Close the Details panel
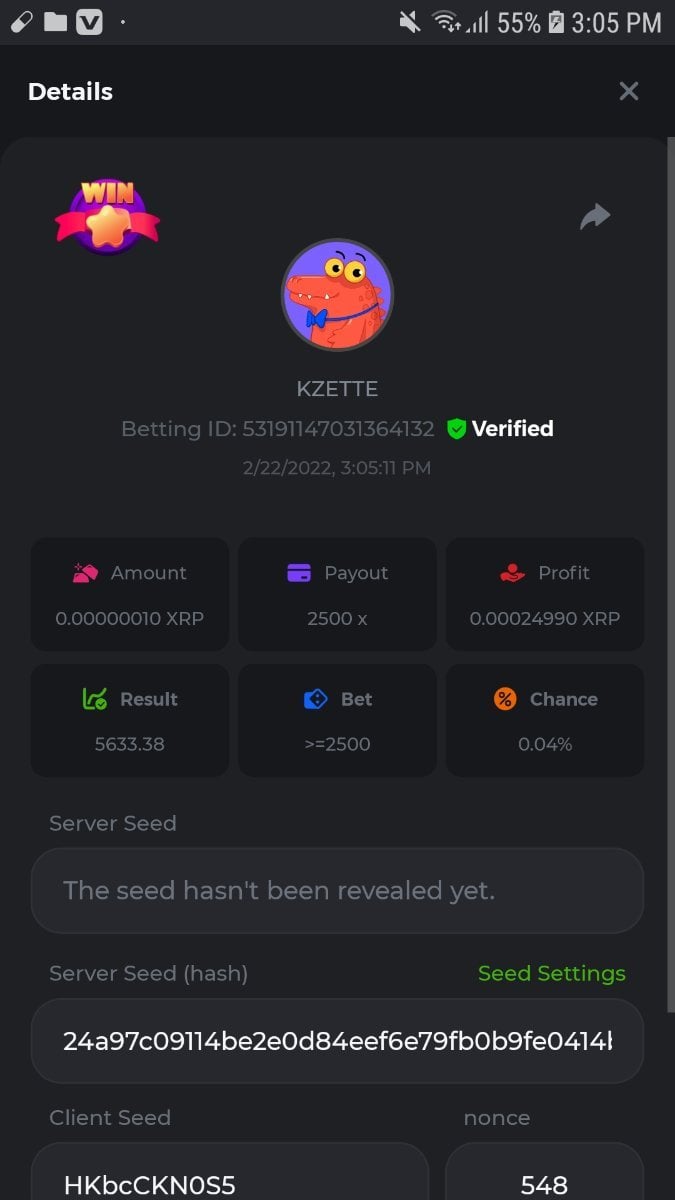This screenshot has width=675, height=1200. click(628, 91)
